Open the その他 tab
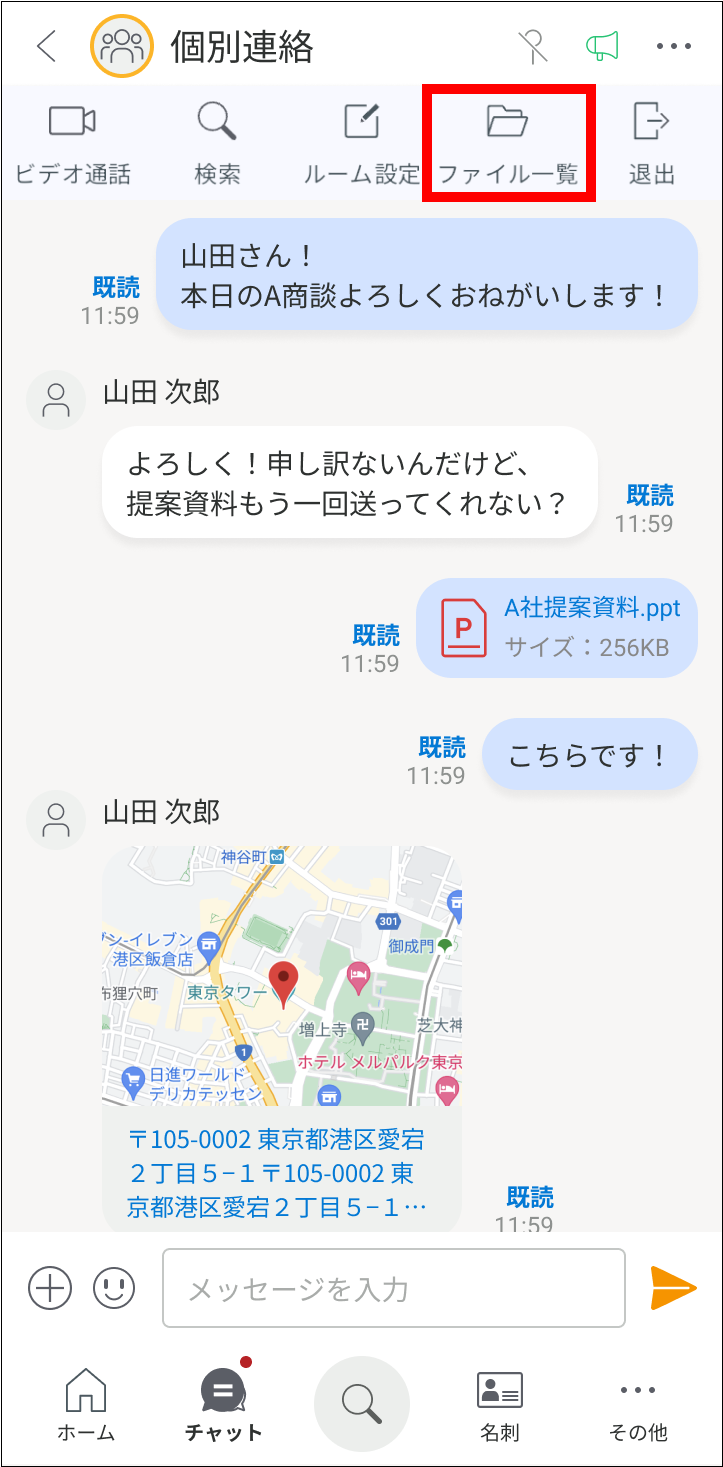 pyautogui.click(x=637, y=1404)
